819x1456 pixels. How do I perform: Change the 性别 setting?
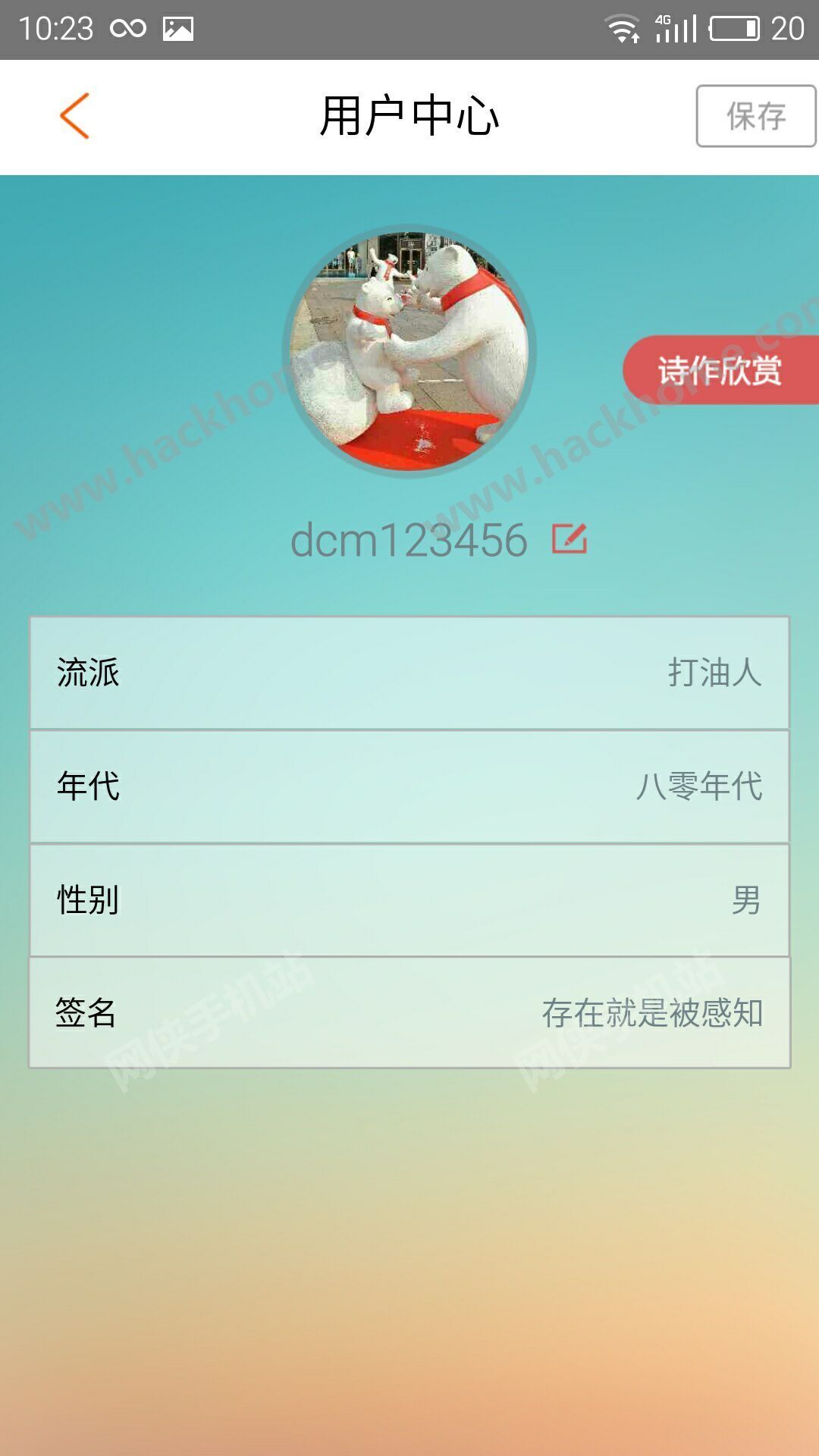coord(409,900)
